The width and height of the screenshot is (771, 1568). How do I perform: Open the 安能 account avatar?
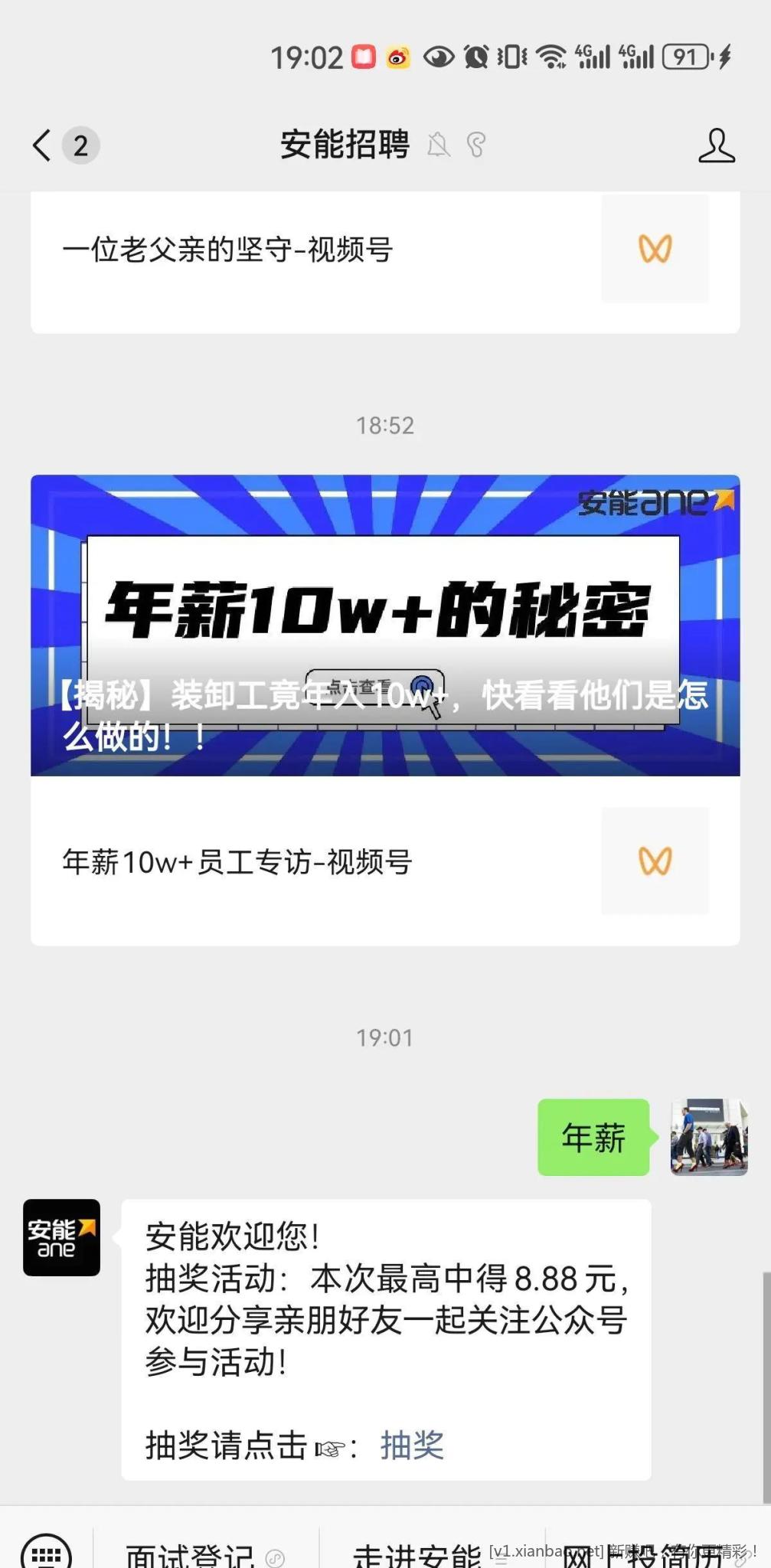tap(61, 1237)
